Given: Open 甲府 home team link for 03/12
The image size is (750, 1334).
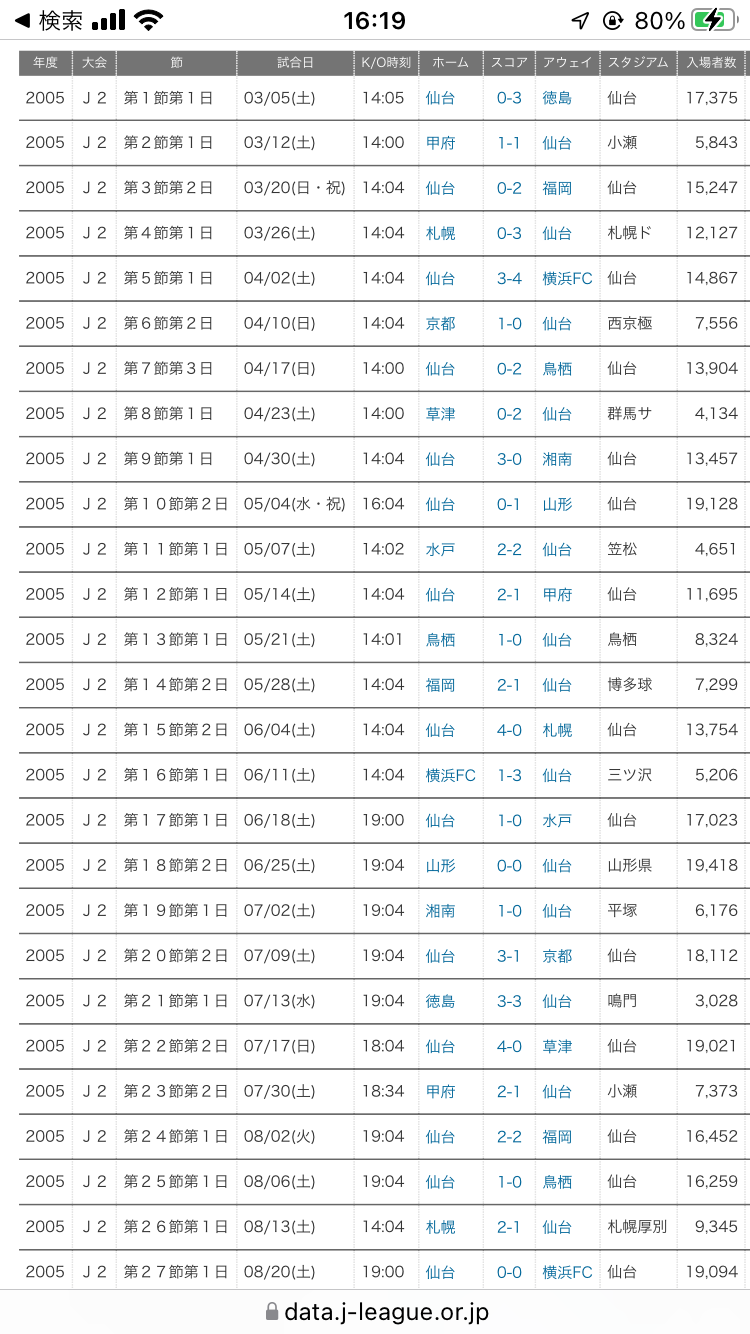Looking at the screenshot, I should point(440,143).
